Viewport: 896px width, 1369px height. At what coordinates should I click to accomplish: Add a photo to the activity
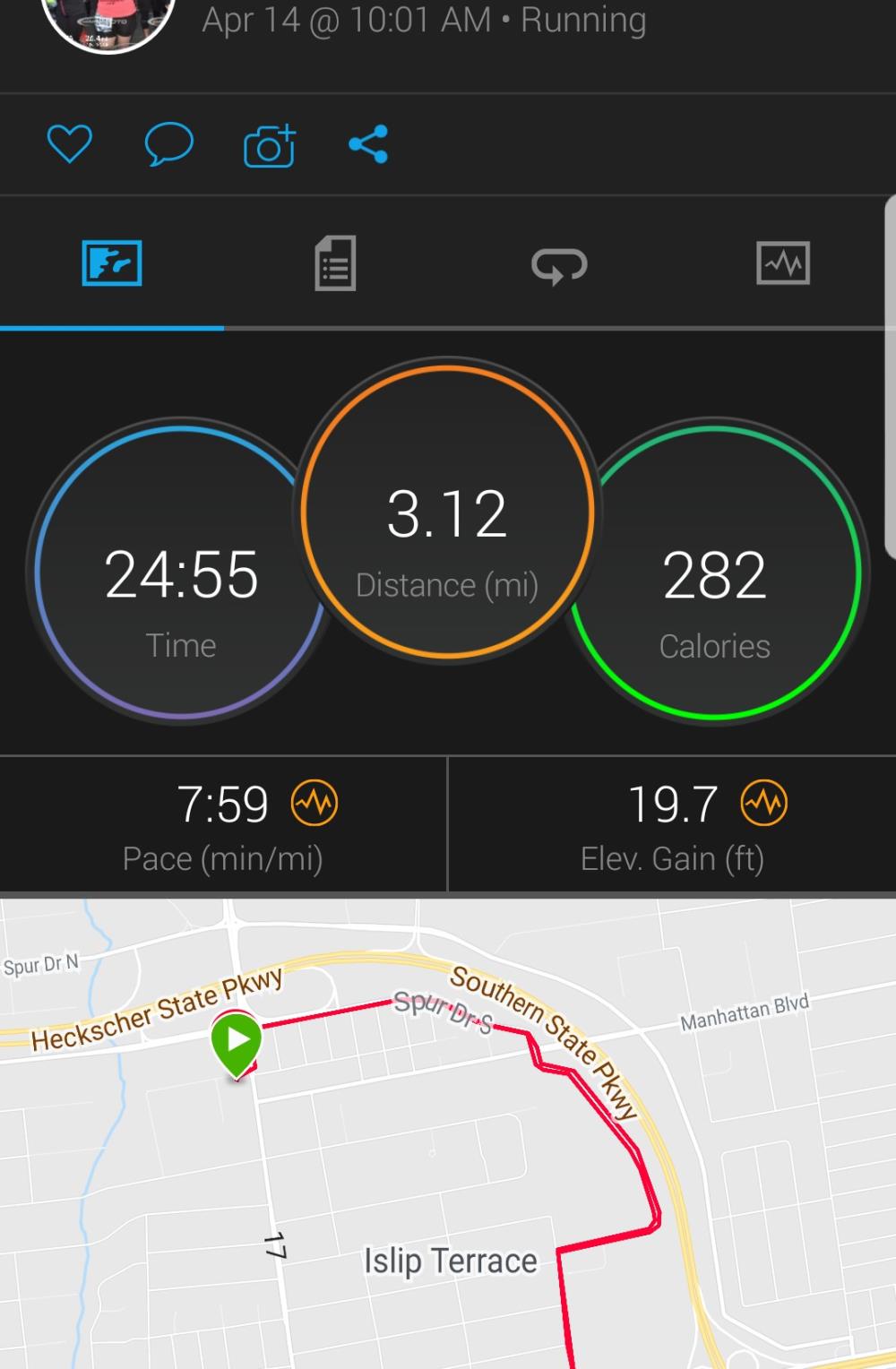[269, 145]
